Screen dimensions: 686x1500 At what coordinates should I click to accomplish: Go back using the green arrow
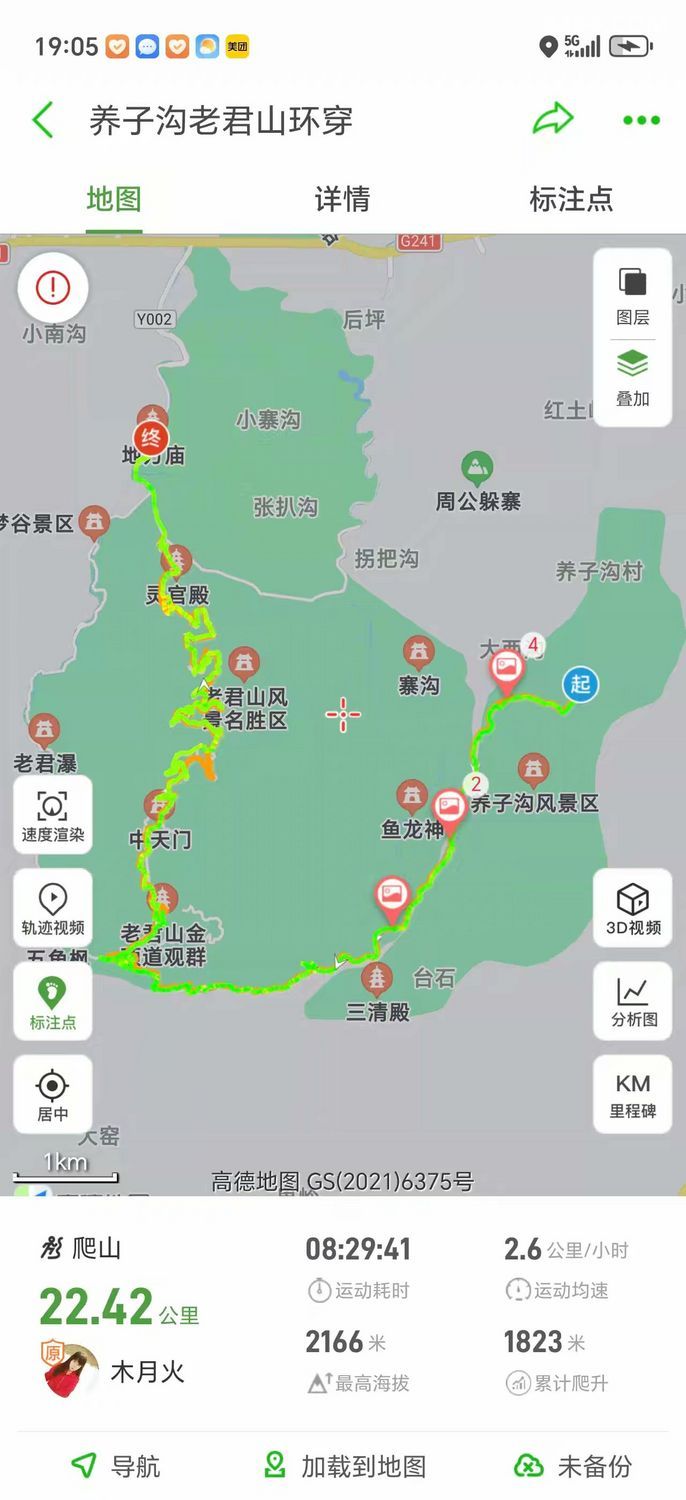coord(43,120)
